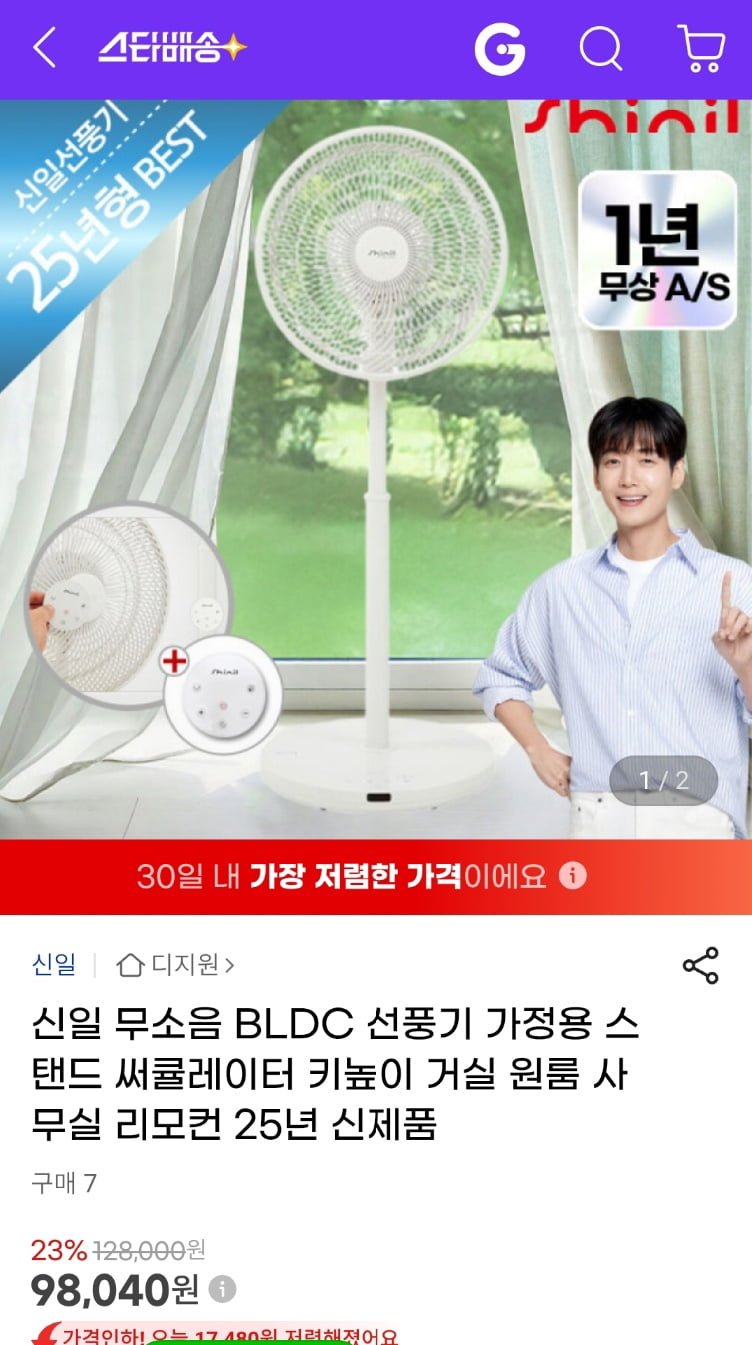The width and height of the screenshot is (752, 1345).
Task: Open the Shinil fan product image
Action: tap(376, 470)
